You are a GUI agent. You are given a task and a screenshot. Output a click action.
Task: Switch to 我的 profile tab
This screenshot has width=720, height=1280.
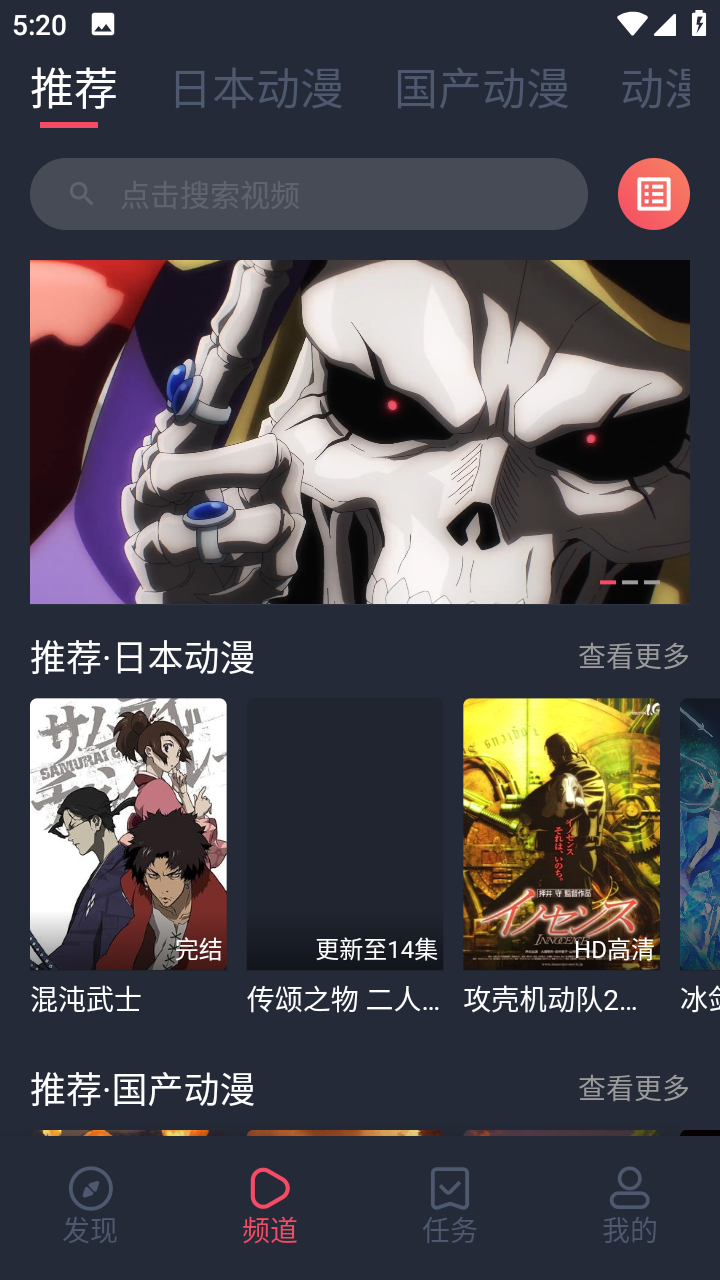[x=629, y=1205]
